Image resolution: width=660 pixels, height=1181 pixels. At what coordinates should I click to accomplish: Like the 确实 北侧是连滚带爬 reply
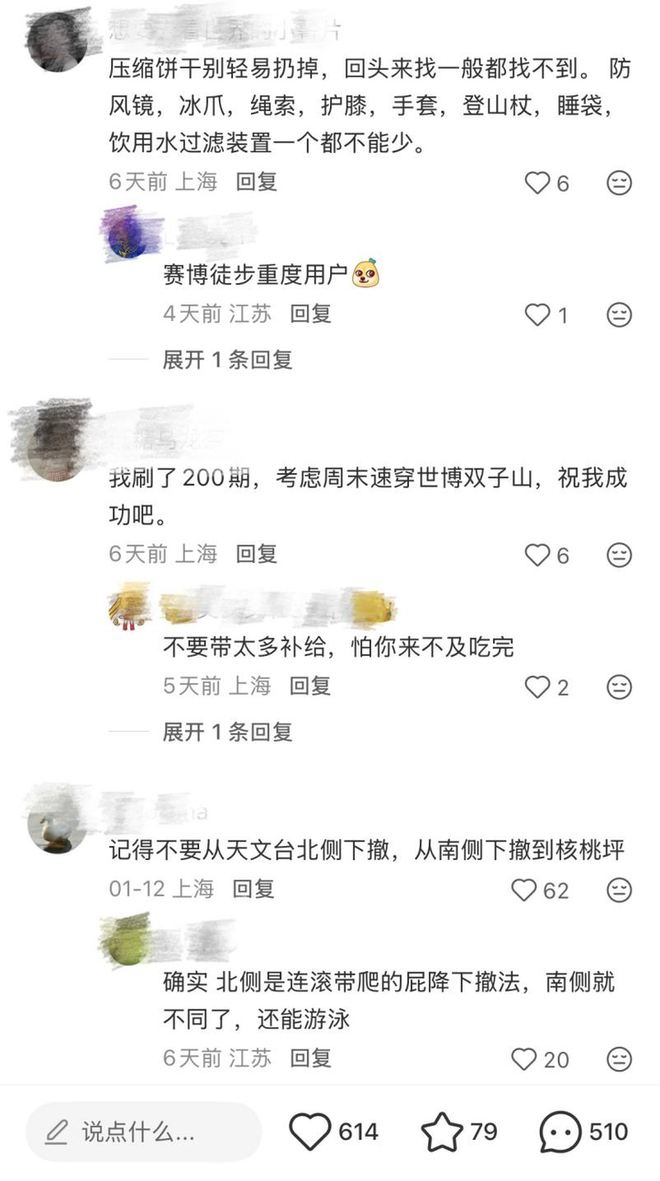(524, 1058)
